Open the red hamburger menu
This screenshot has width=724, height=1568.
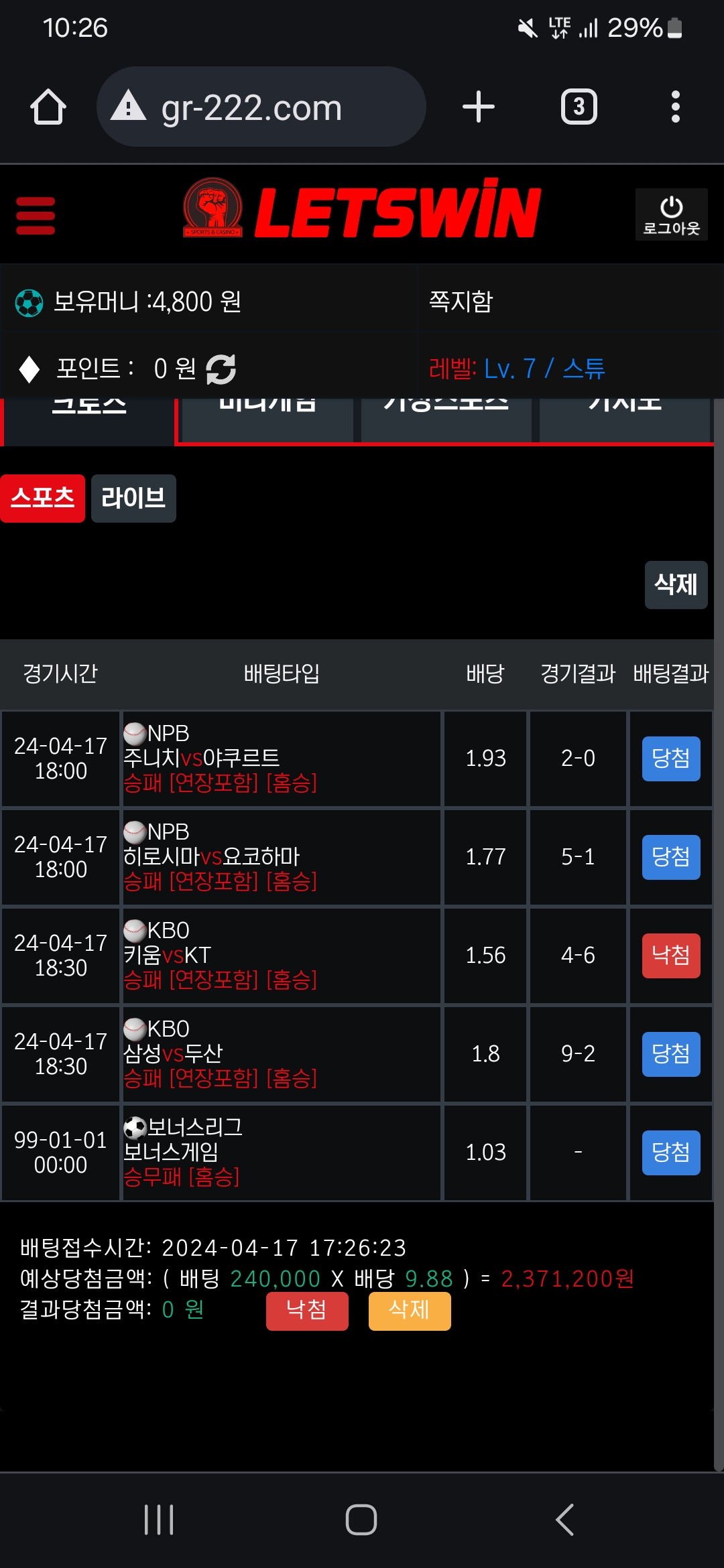point(36,215)
